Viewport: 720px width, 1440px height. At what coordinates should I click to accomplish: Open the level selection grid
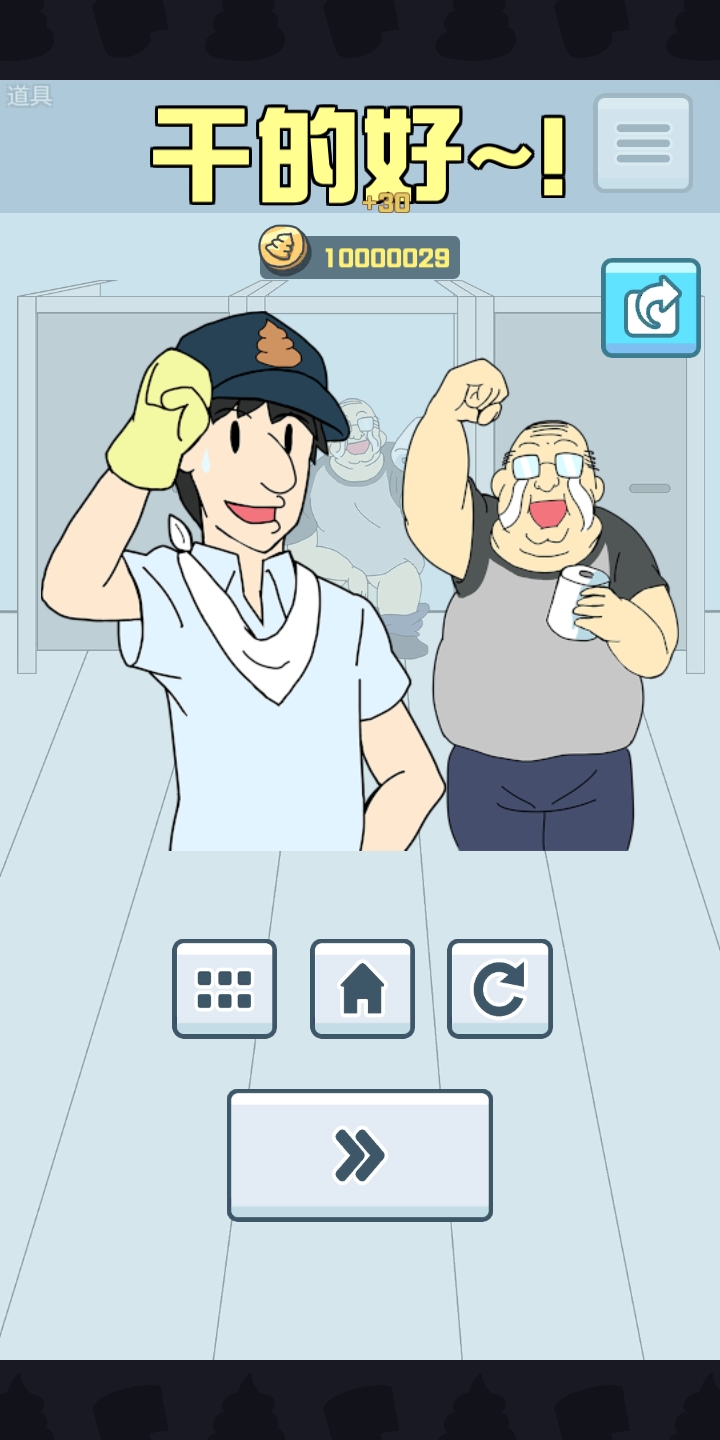click(224, 988)
